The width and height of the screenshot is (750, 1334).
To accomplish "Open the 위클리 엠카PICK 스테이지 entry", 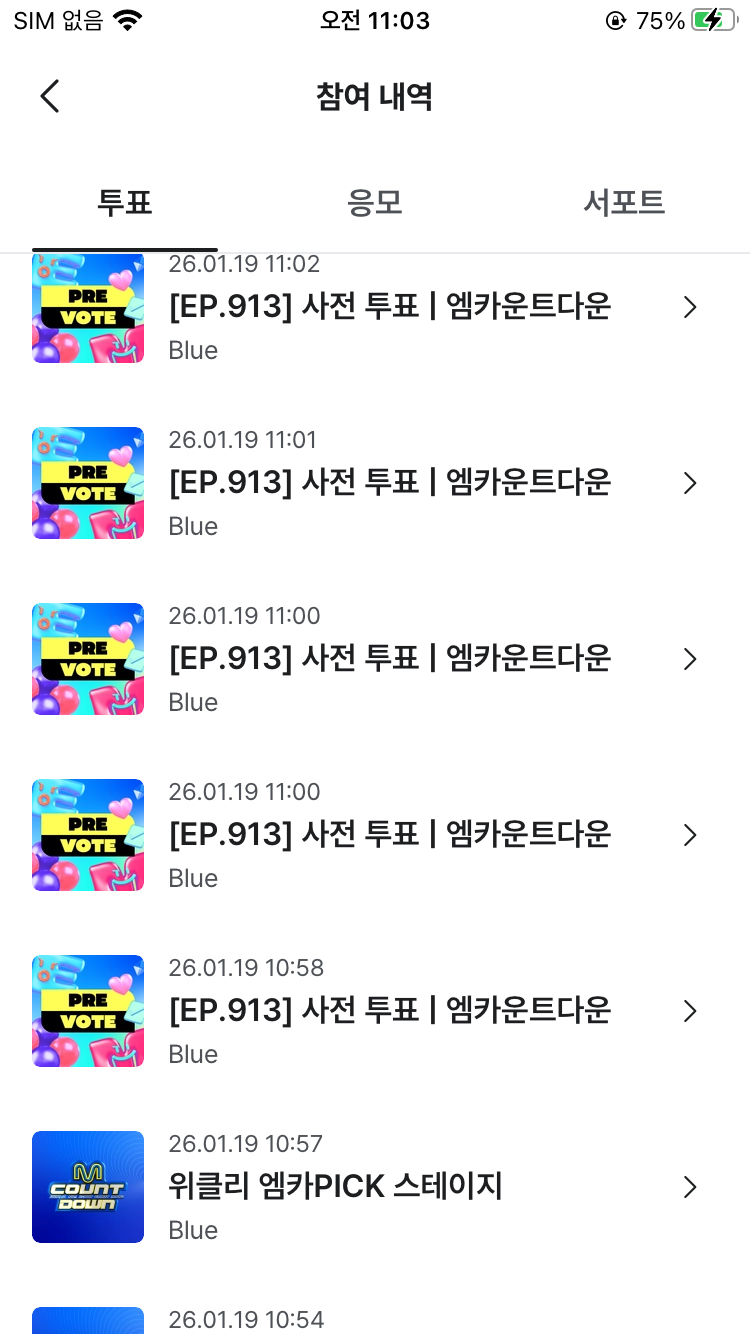I will (375, 1187).
